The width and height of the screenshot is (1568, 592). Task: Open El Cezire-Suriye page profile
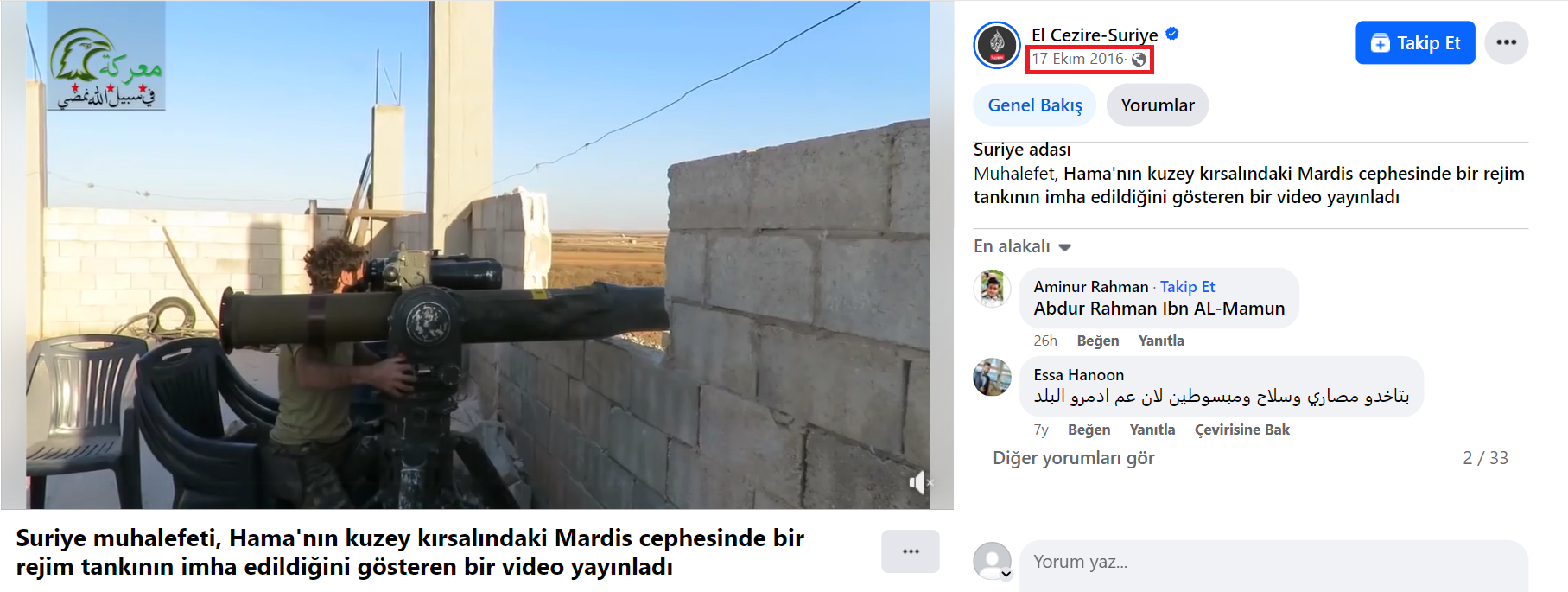click(x=1094, y=35)
